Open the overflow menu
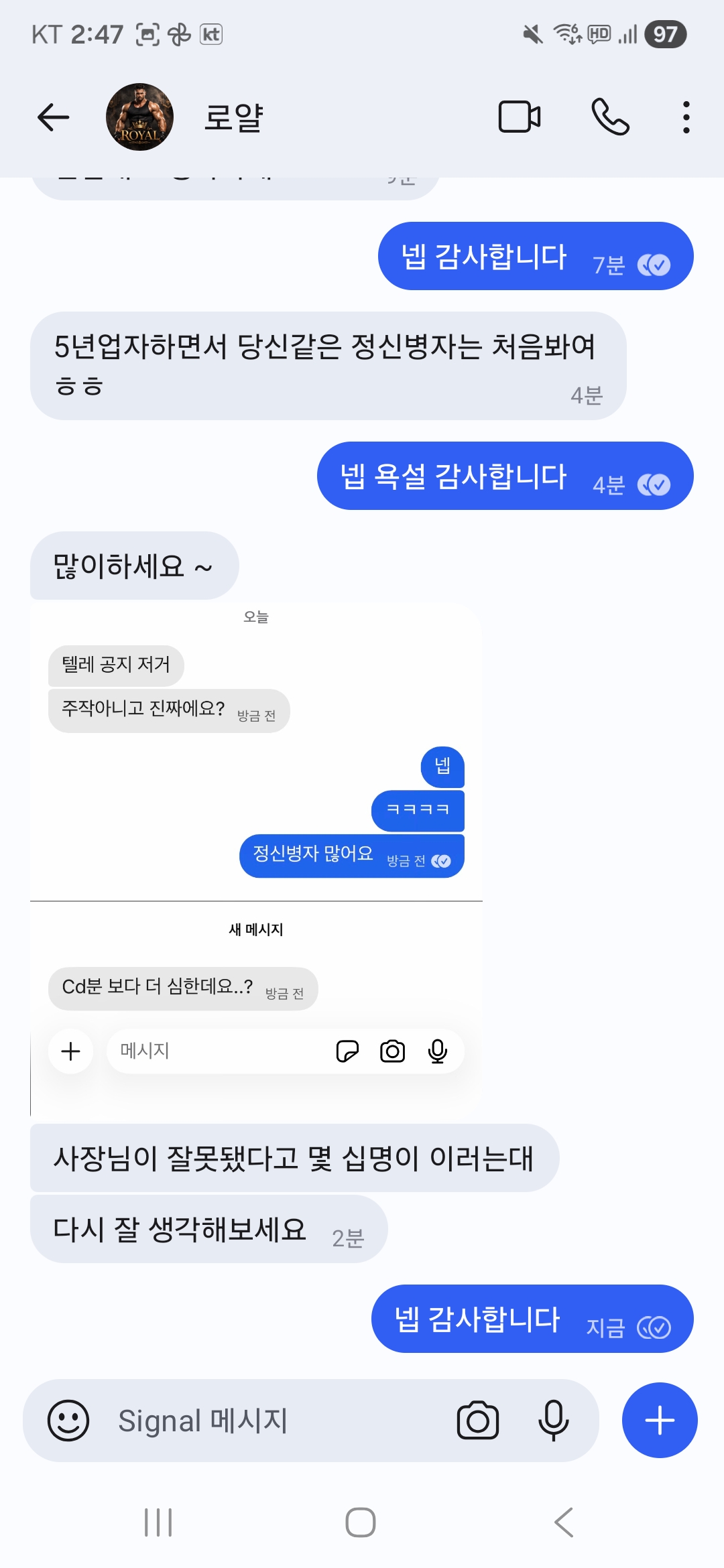The image size is (724, 1568). (686, 117)
